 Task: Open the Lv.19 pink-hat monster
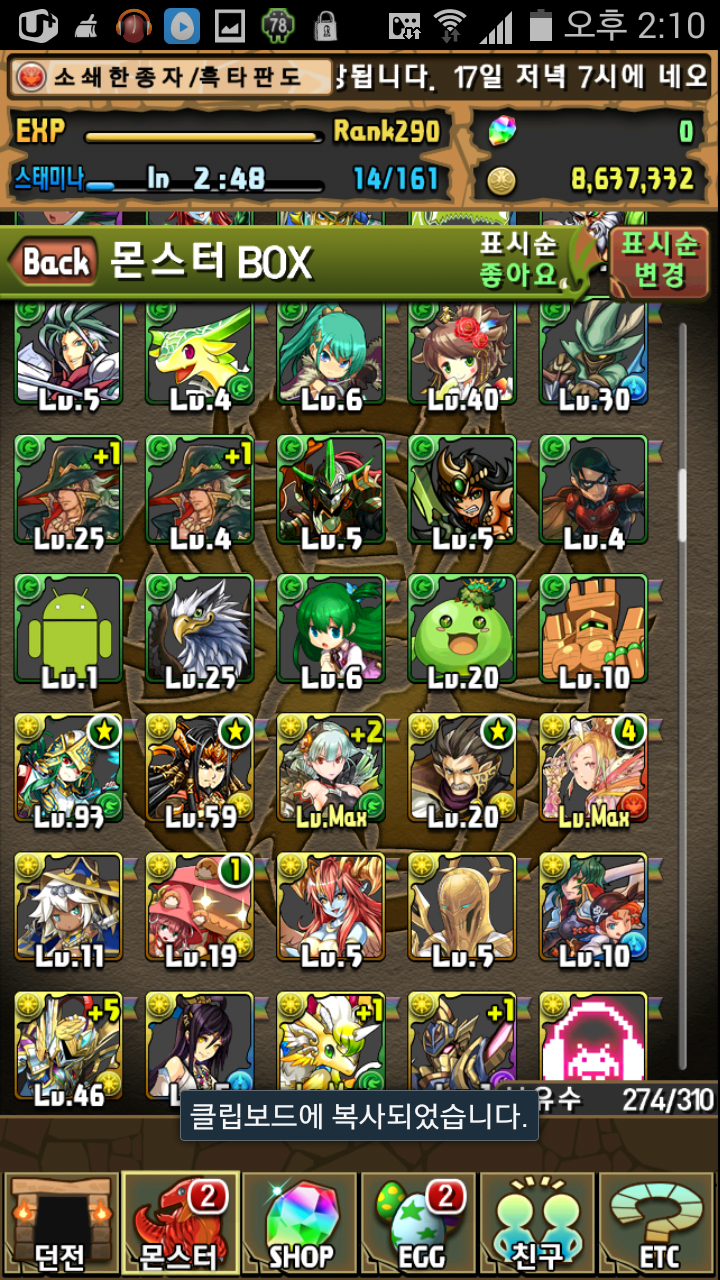(200, 908)
